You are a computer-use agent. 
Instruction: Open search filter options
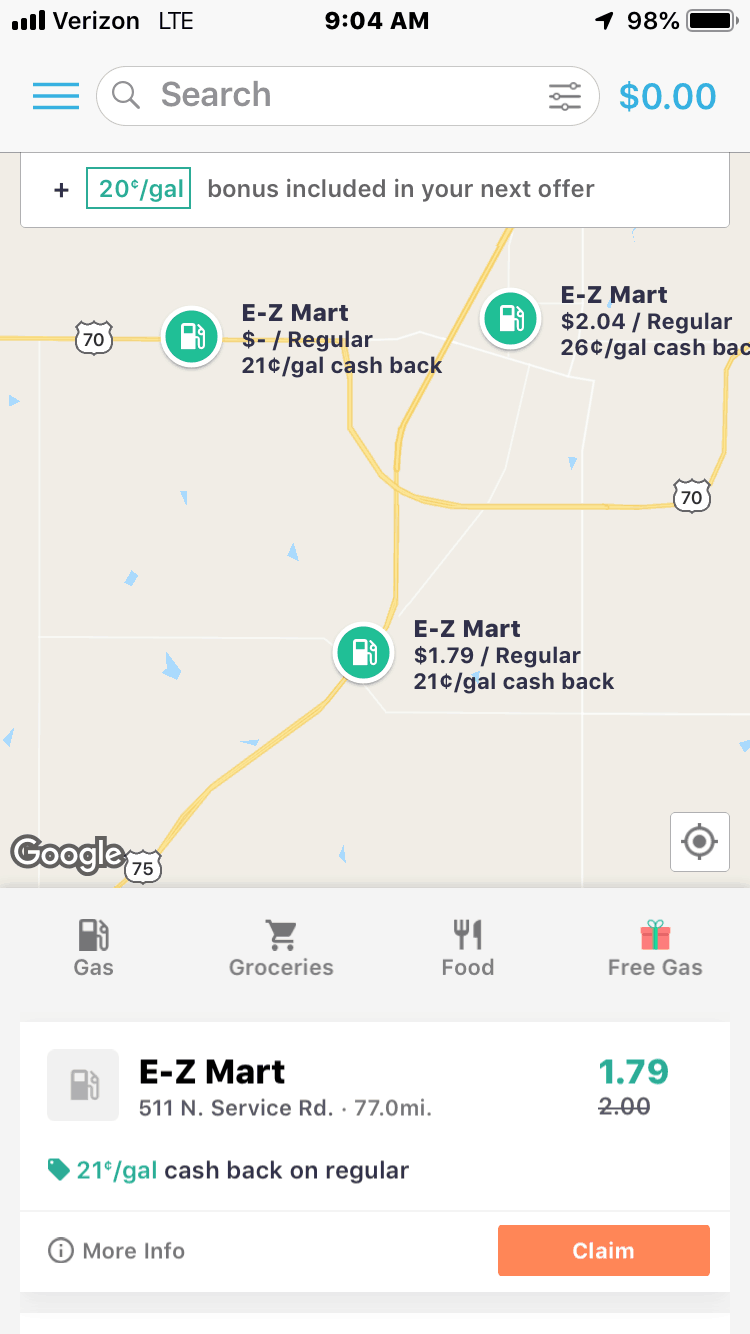[x=565, y=95]
